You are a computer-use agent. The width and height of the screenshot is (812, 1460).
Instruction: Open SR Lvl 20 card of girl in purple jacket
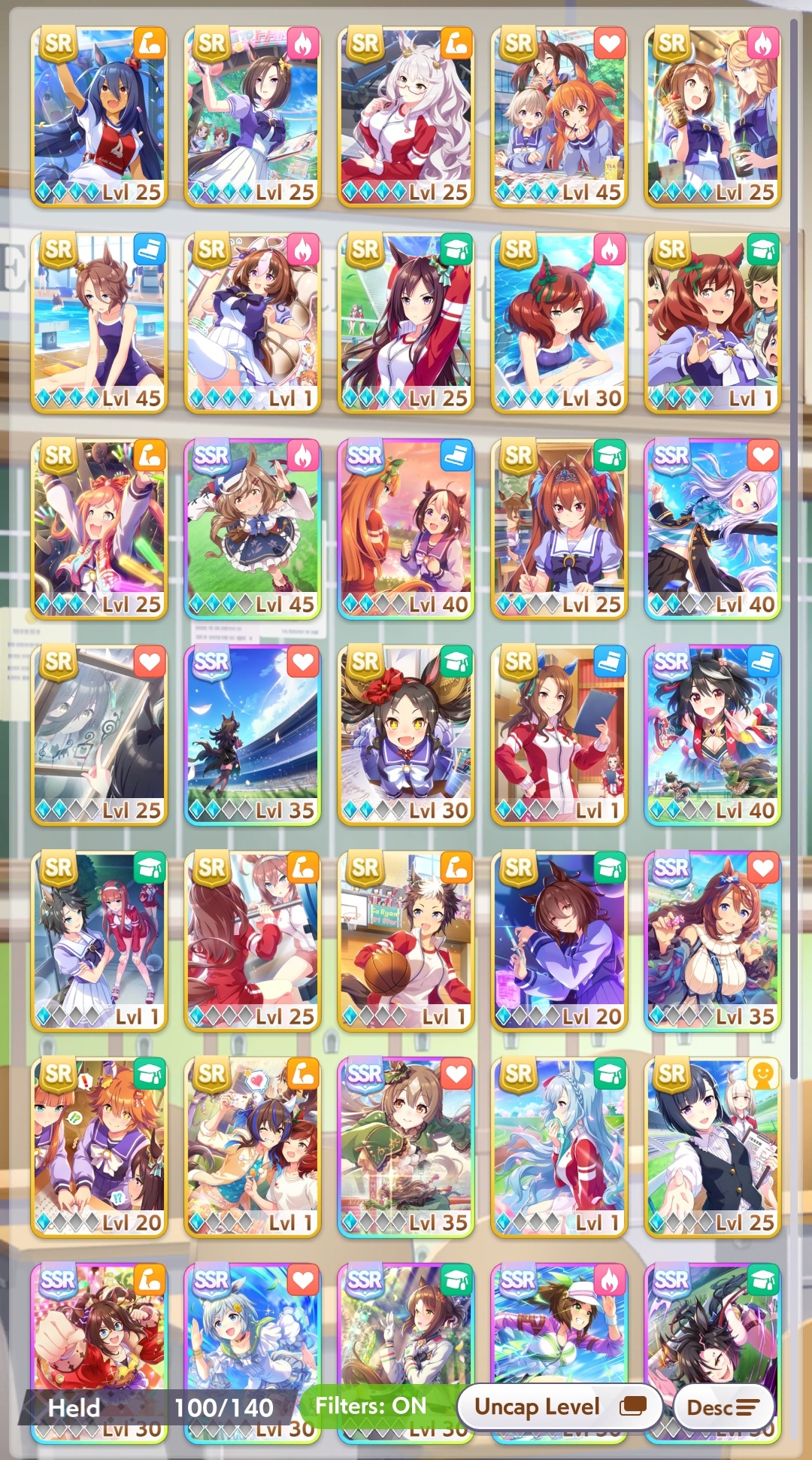[x=559, y=940]
